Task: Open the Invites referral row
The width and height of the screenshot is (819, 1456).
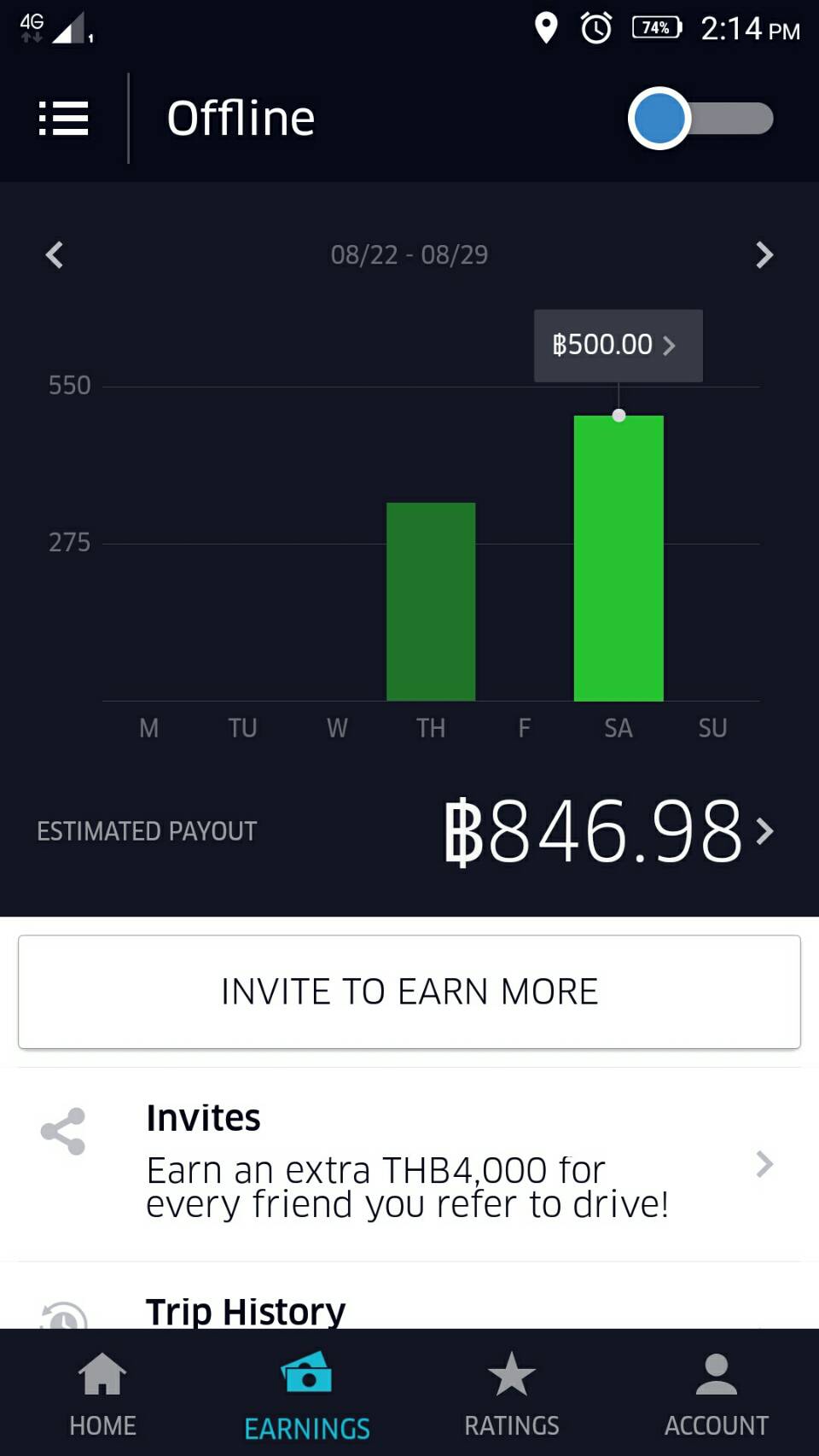Action: 409,1164
